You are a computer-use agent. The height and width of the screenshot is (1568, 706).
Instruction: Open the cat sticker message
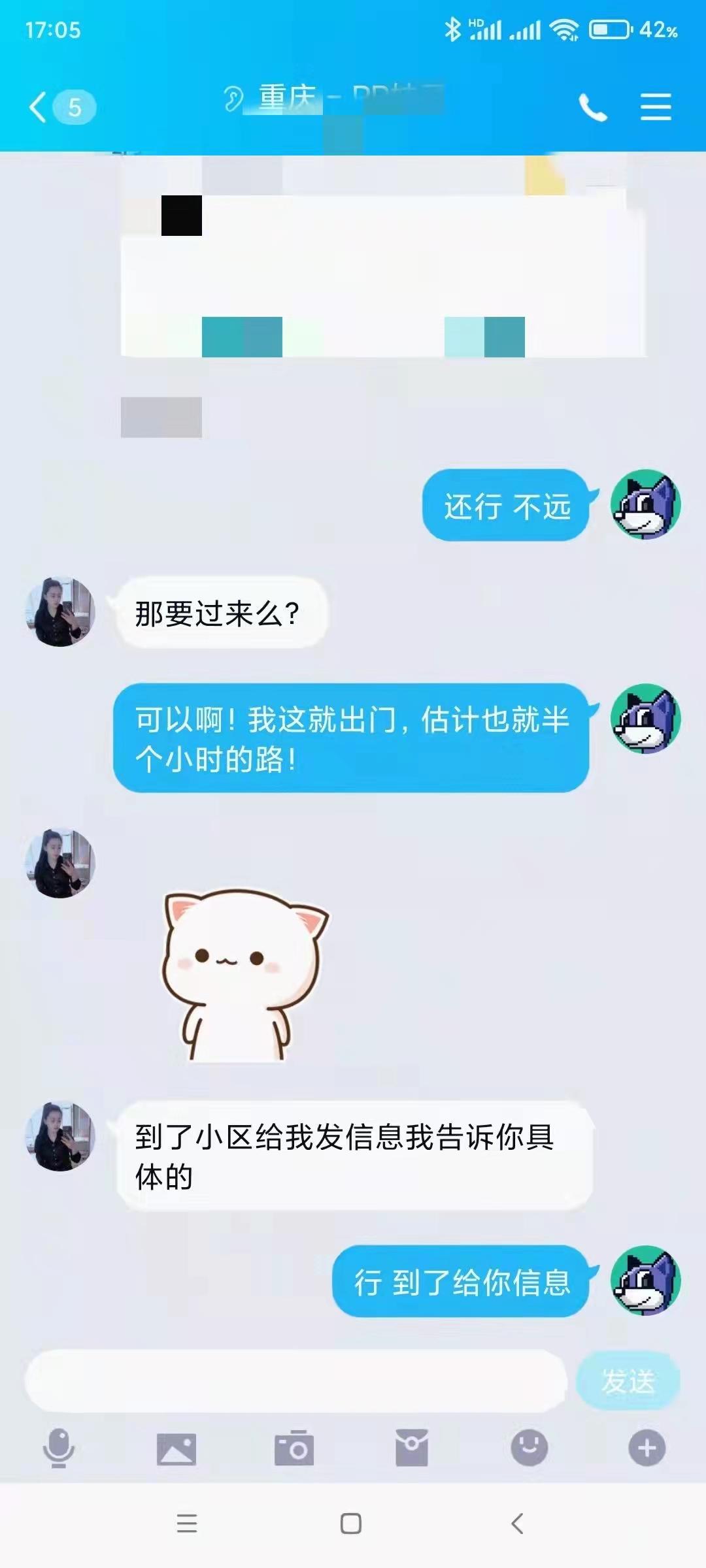pyautogui.click(x=245, y=973)
